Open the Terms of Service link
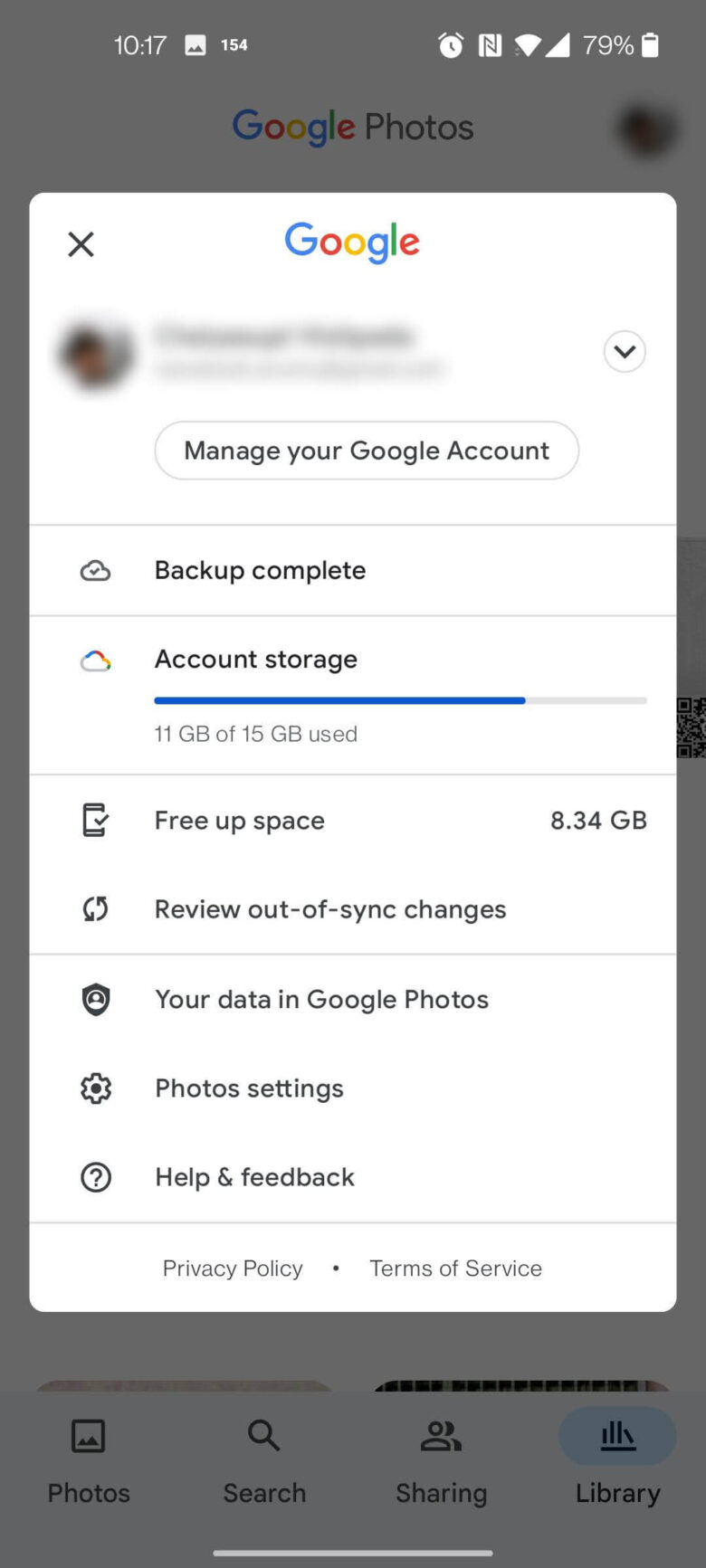This screenshot has height=1568, width=706. [455, 1268]
